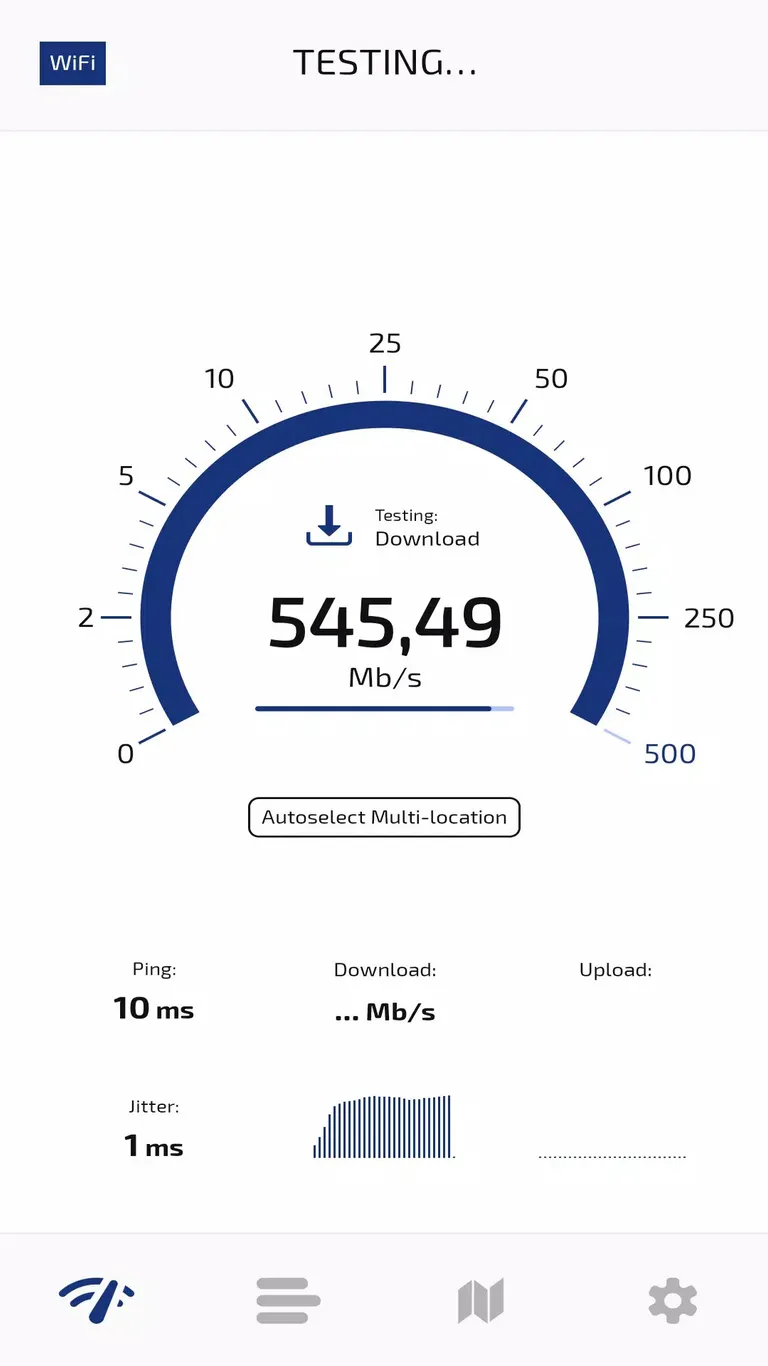Open the settings gear icon

point(672,1299)
